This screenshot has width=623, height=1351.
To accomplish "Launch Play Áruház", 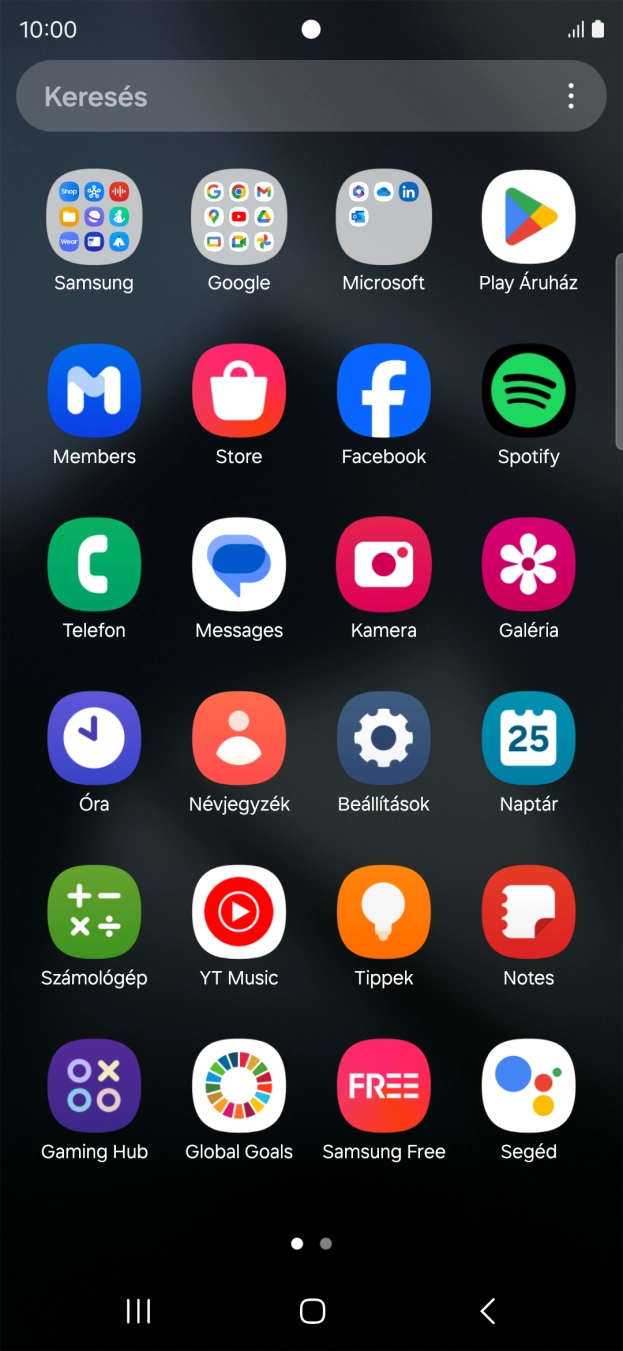I will (x=528, y=217).
